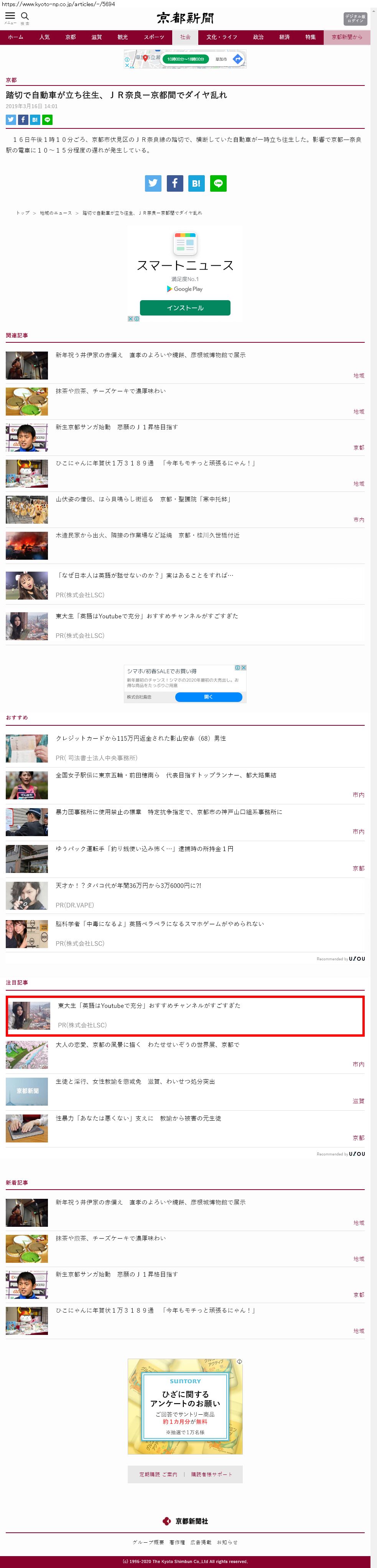The width and height of the screenshot is (377, 1568).
Task: Switch to the 滋賀 tab
Action: click(x=96, y=37)
